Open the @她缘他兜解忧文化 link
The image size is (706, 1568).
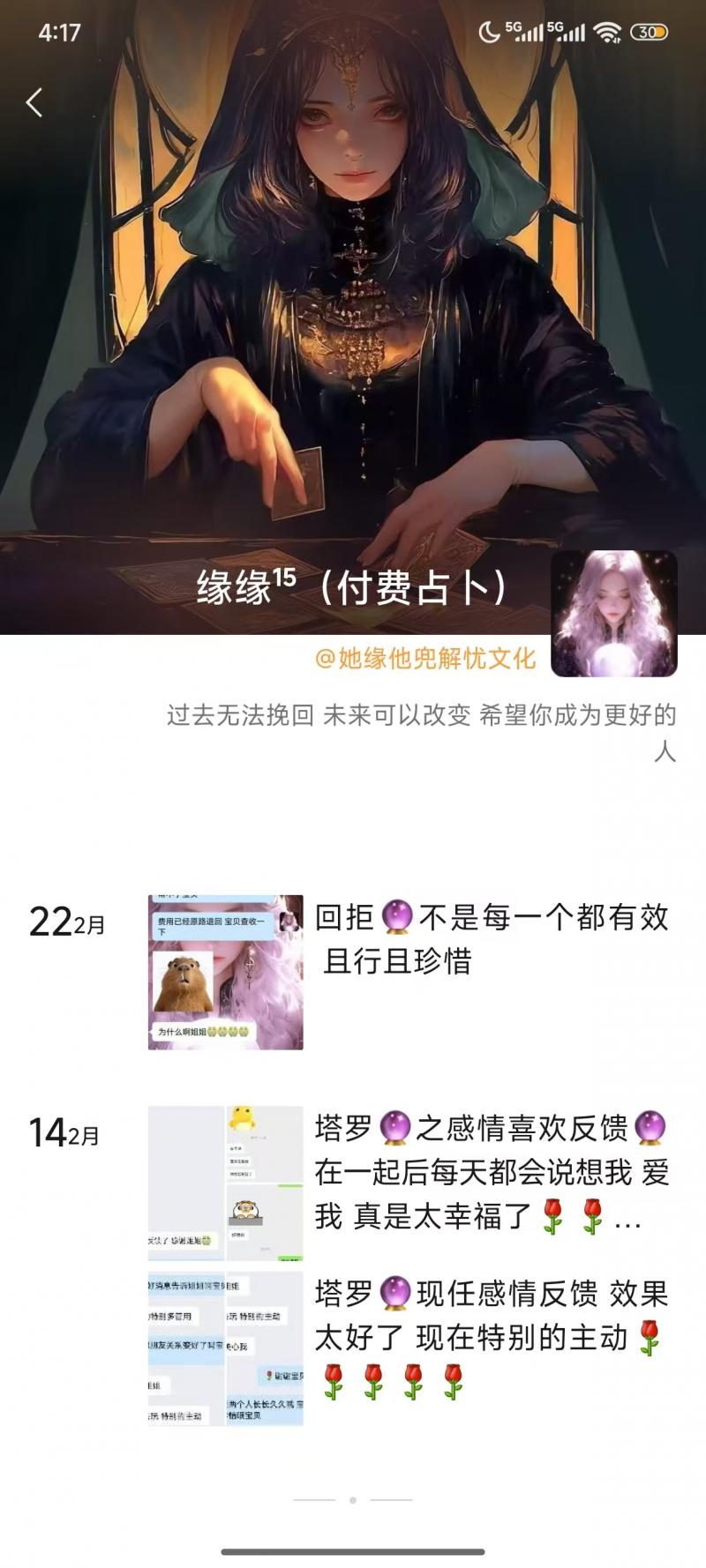tap(425, 658)
